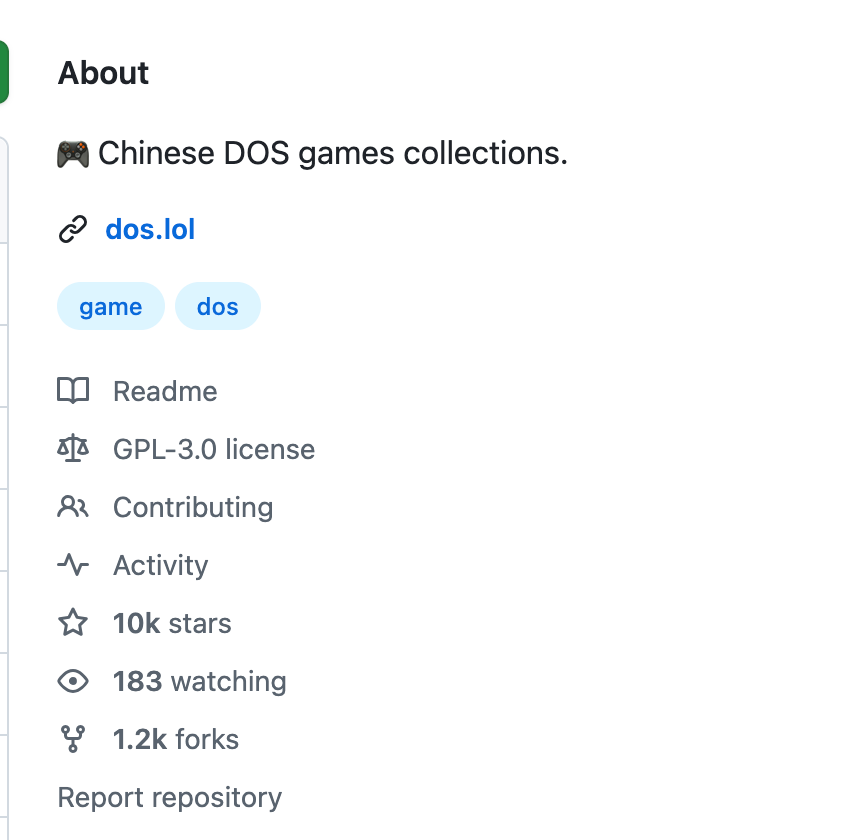Select the dos topic chip

pyautogui.click(x=217, y=307)
